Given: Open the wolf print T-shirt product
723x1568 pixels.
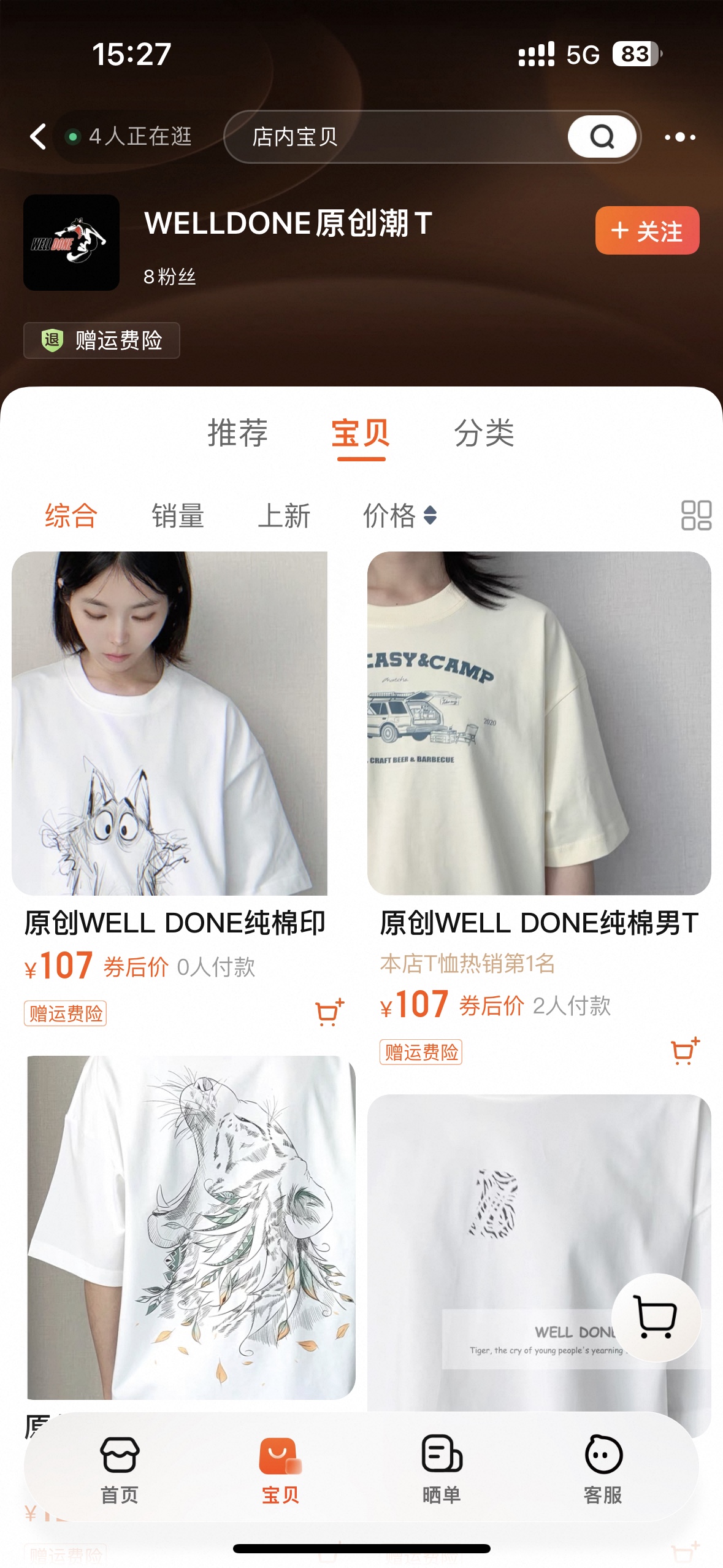Looking at the screenshot, I should pyautogui.click(x=170, y=723).
